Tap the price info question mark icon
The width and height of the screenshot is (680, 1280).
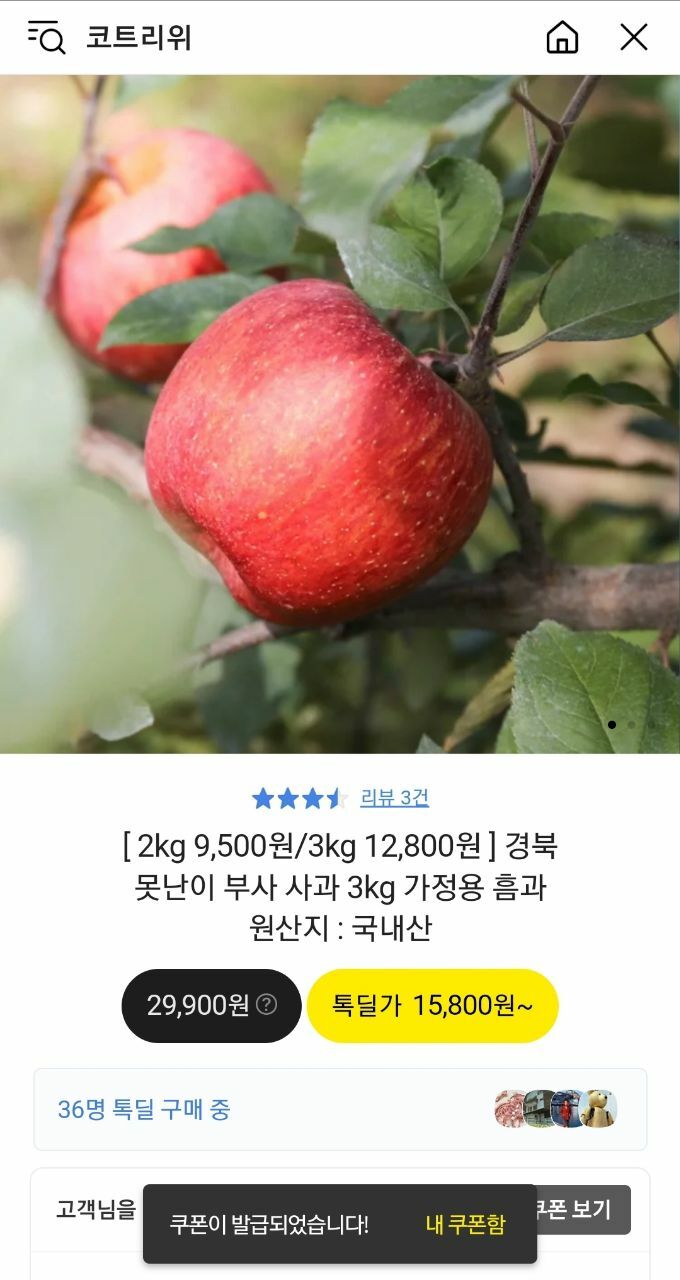pyautogui.click(x=266, y=1005)
